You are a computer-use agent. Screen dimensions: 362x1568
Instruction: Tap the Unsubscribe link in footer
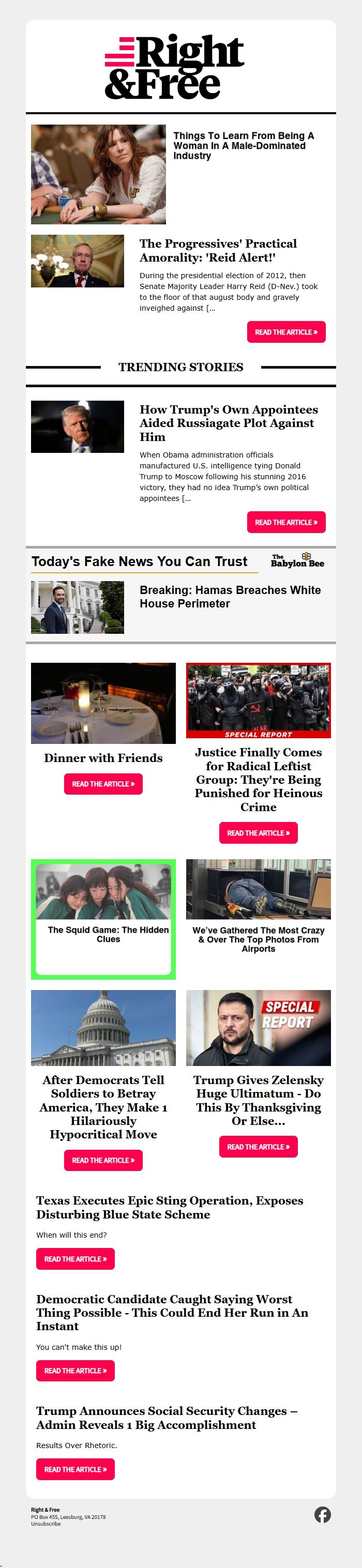click(x=46, y=1524)
